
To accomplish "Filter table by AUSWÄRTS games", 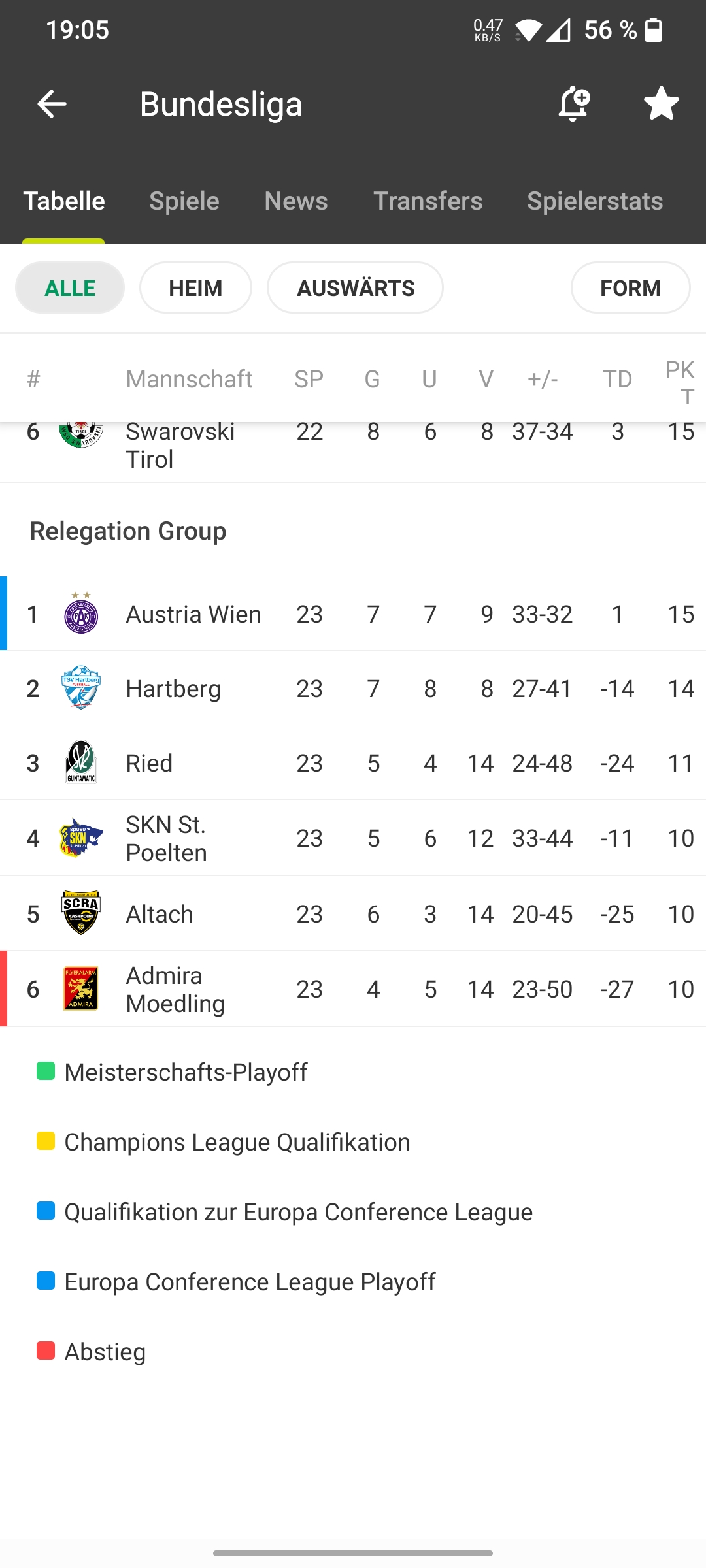I will click(355, 287).
